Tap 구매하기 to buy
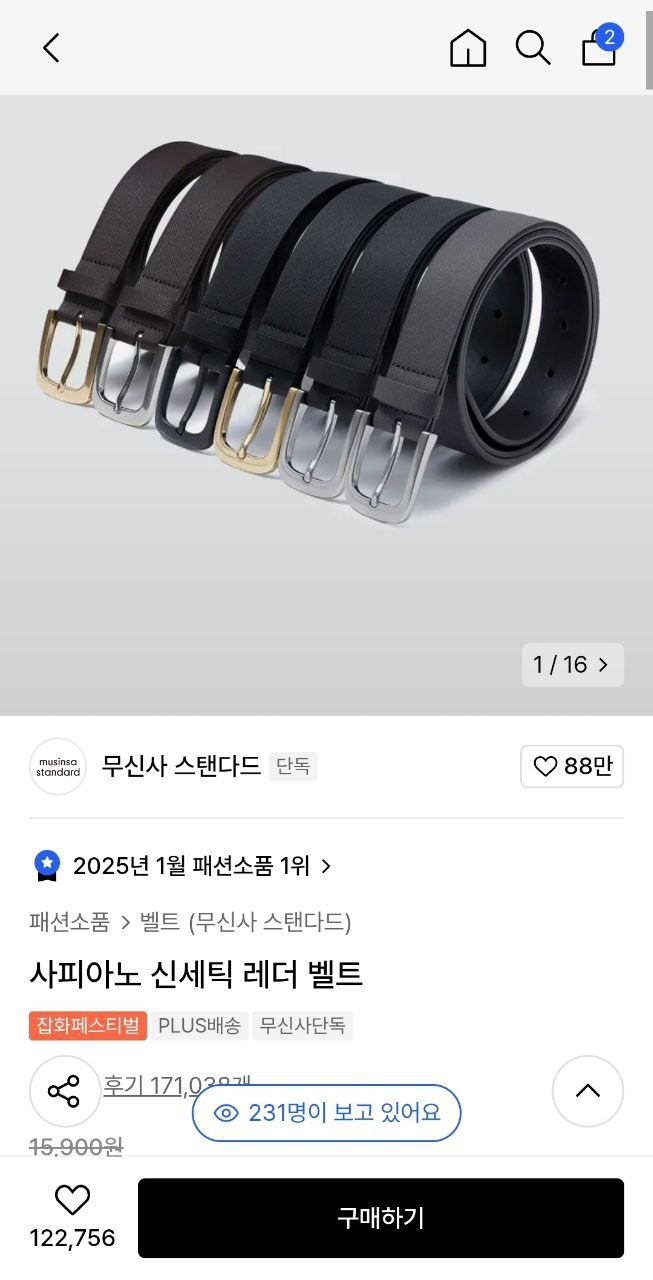Viewport: 653px width, 1280px height. tap(380, 1217)
